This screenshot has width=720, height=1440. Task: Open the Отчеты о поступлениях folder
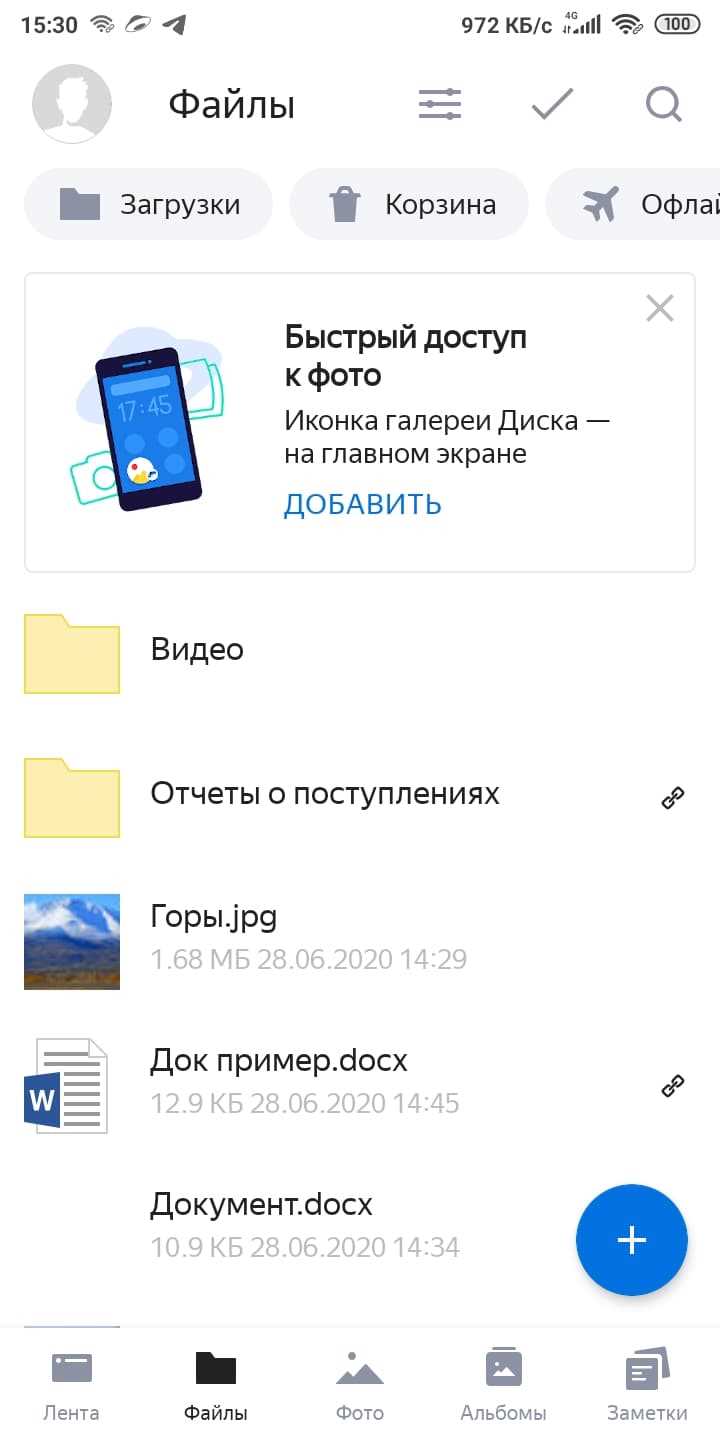[325, 794]
